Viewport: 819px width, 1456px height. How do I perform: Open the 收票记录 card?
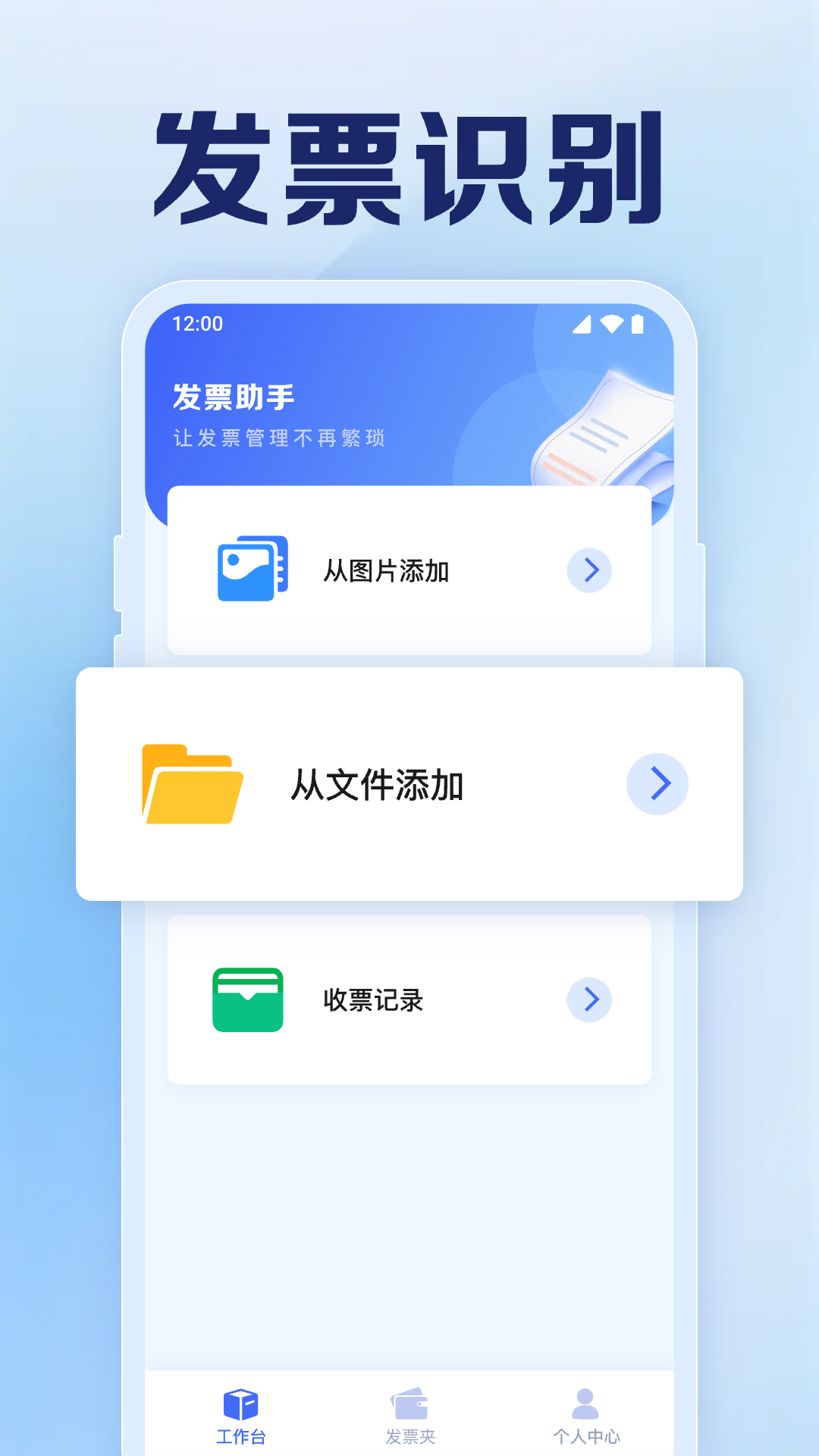click(x=409, y=999)
